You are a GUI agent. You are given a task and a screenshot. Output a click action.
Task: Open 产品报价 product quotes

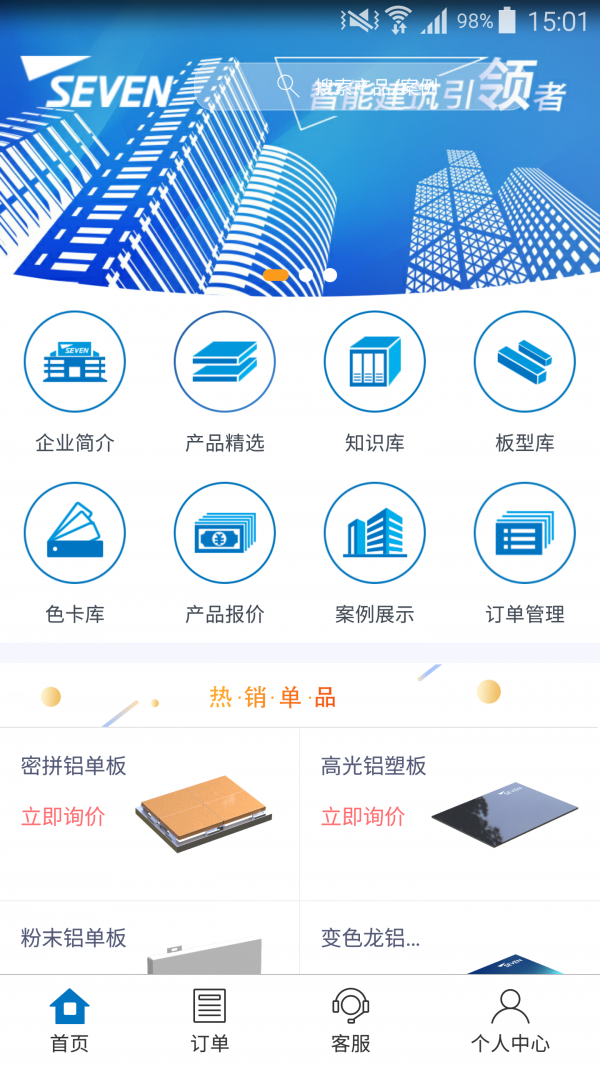[x=224, y=554]
